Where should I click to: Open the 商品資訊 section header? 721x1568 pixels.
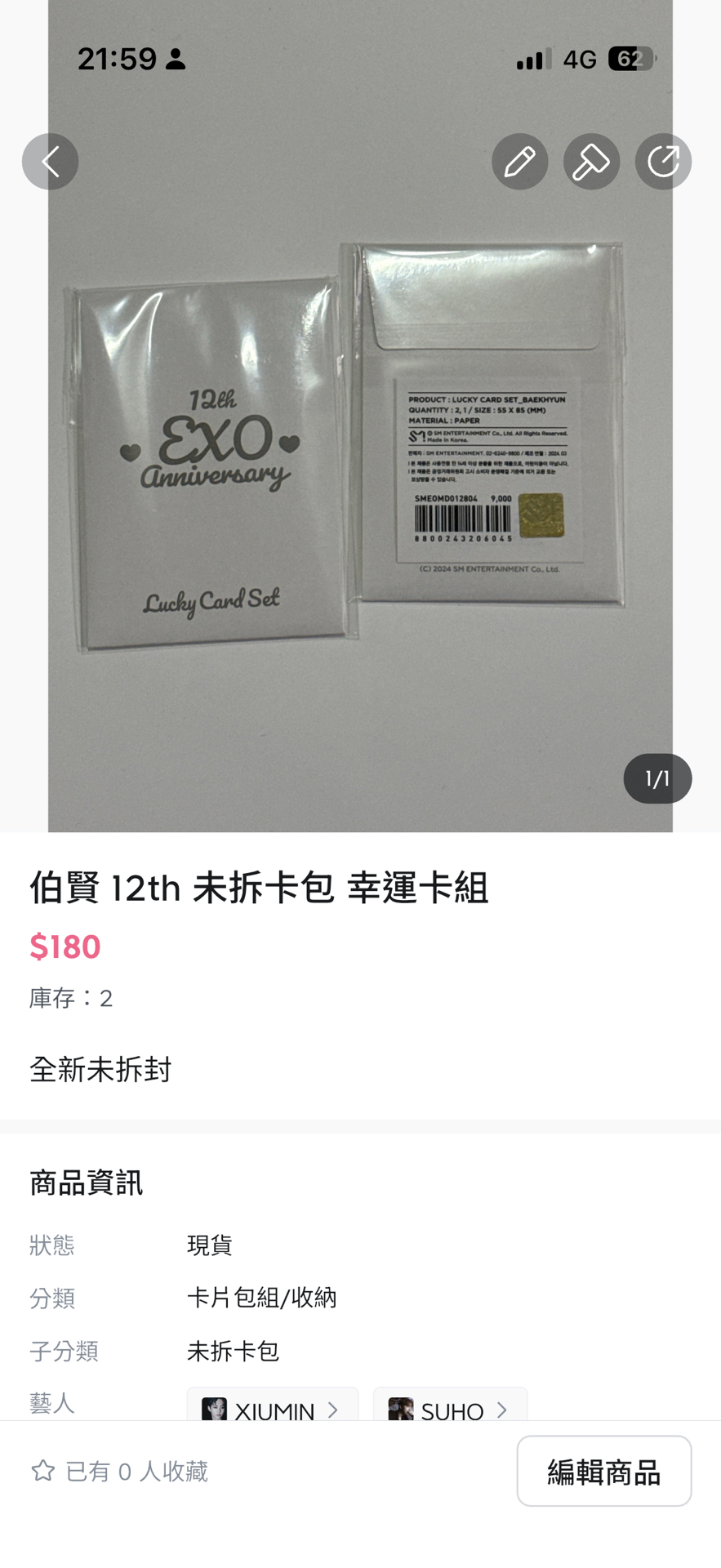(x=84, y=1182)
